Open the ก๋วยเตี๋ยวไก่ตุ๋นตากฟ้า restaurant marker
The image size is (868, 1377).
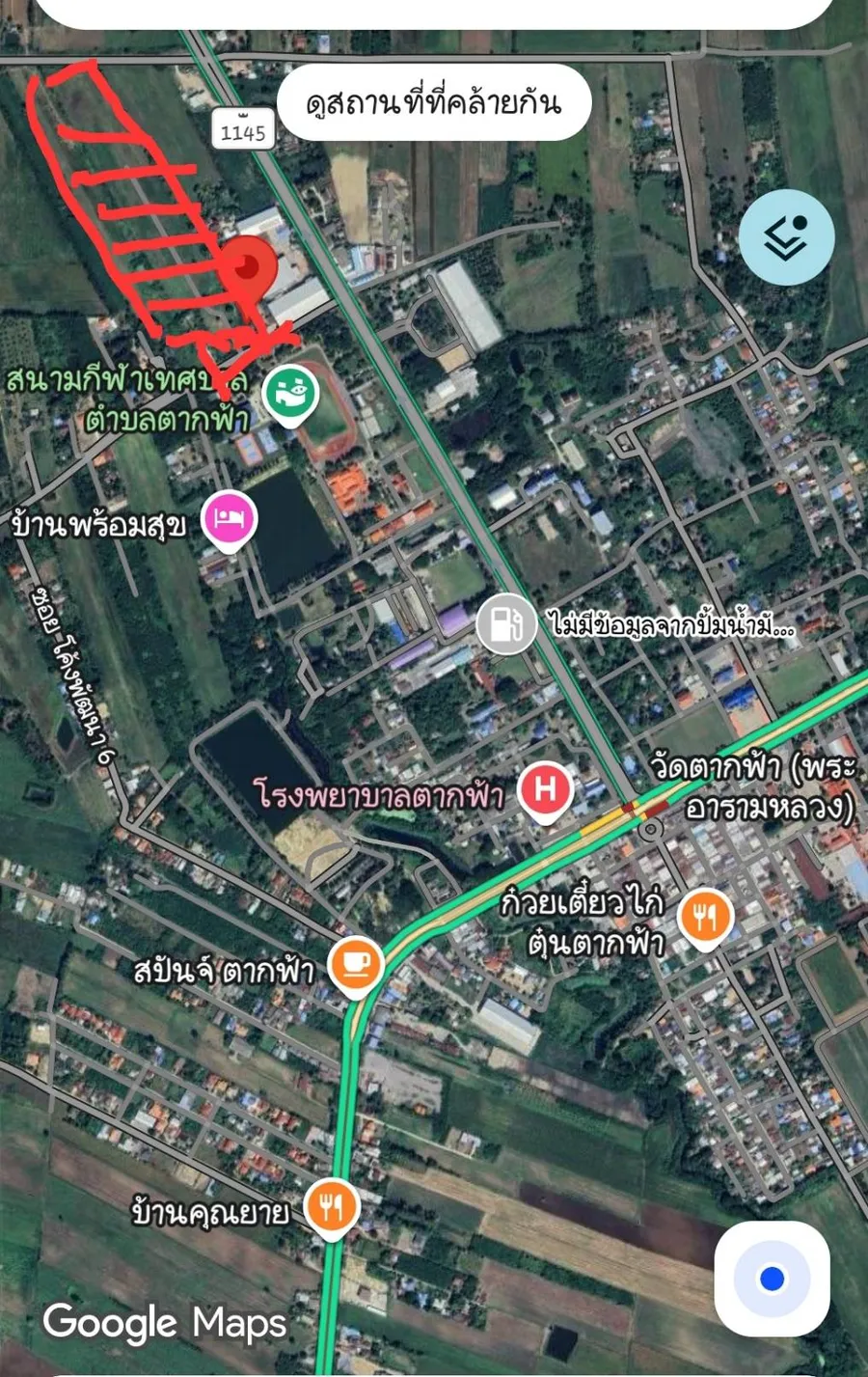(x=705, y=917)
